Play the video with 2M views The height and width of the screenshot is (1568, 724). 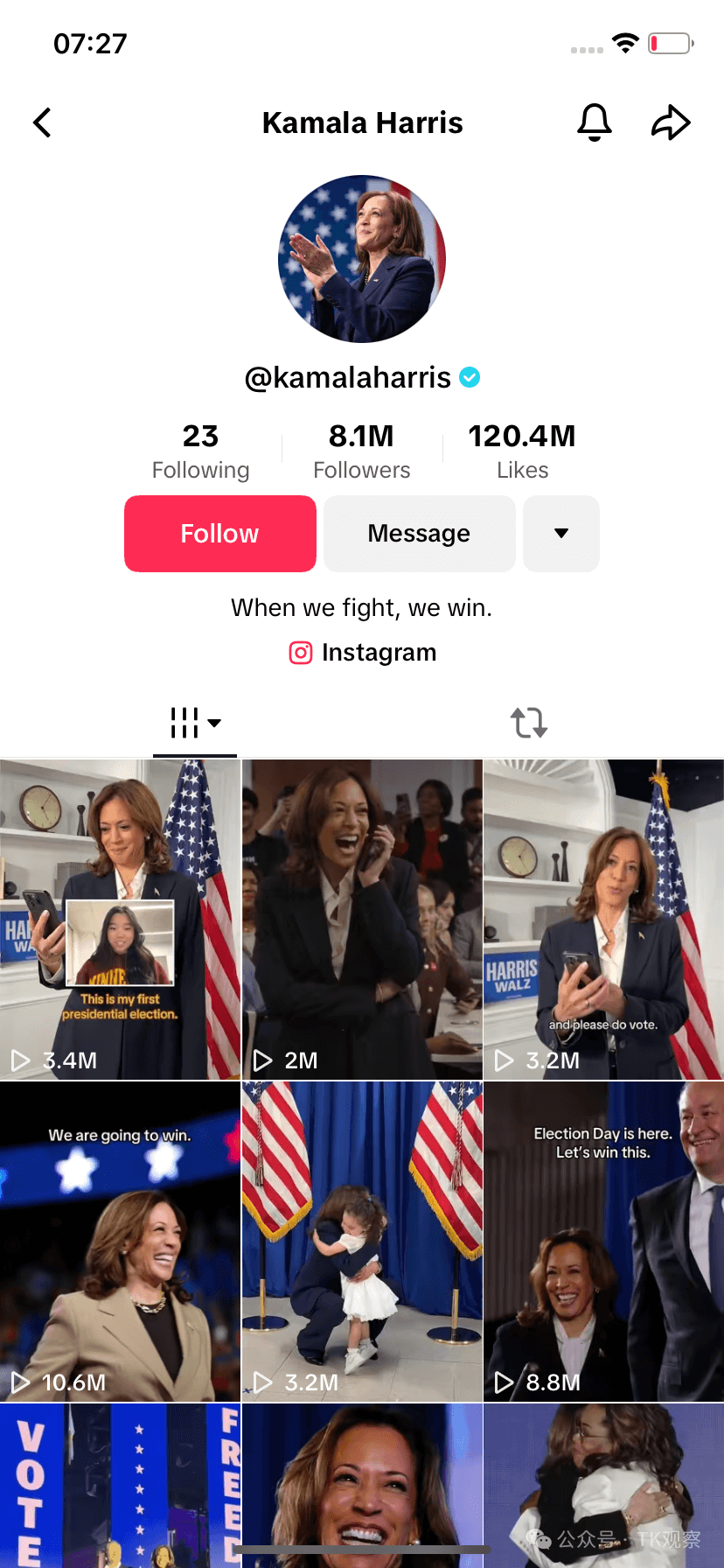pyautogui.click(x=362, y=919)
